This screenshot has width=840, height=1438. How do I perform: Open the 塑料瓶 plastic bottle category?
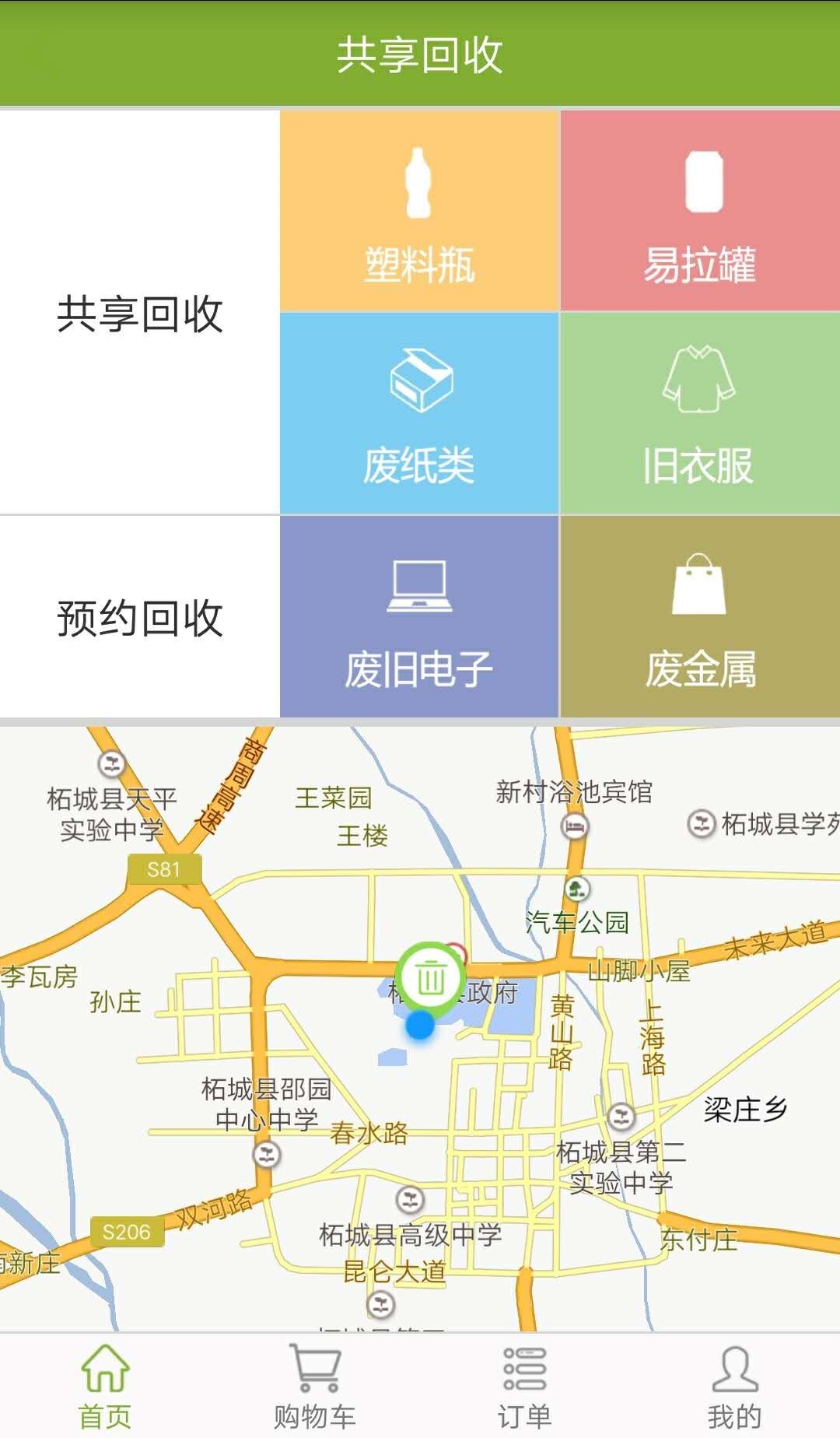click(x=419, y=211)
